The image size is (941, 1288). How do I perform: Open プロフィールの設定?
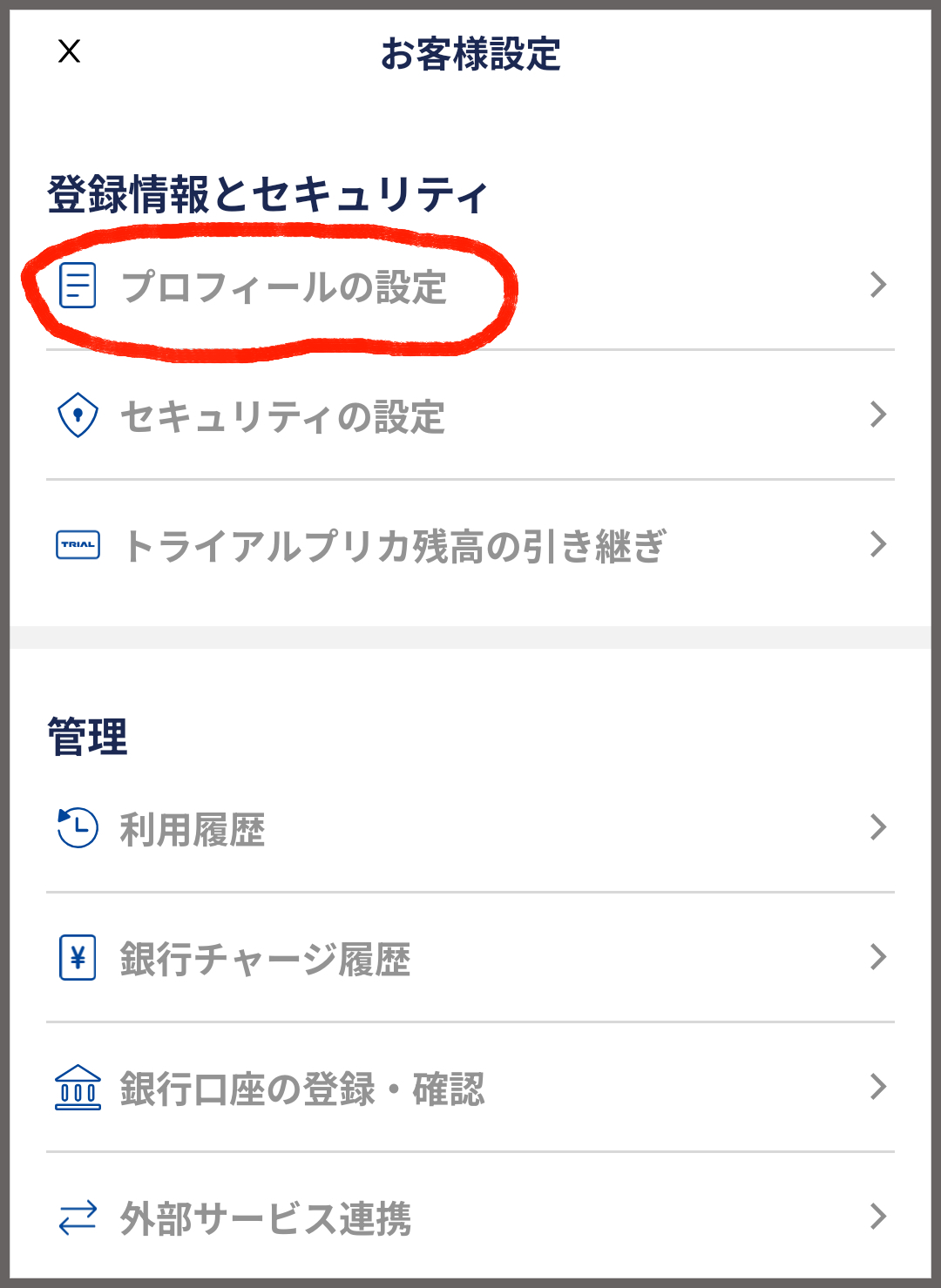pyautogui.click(x=284, y=287)
